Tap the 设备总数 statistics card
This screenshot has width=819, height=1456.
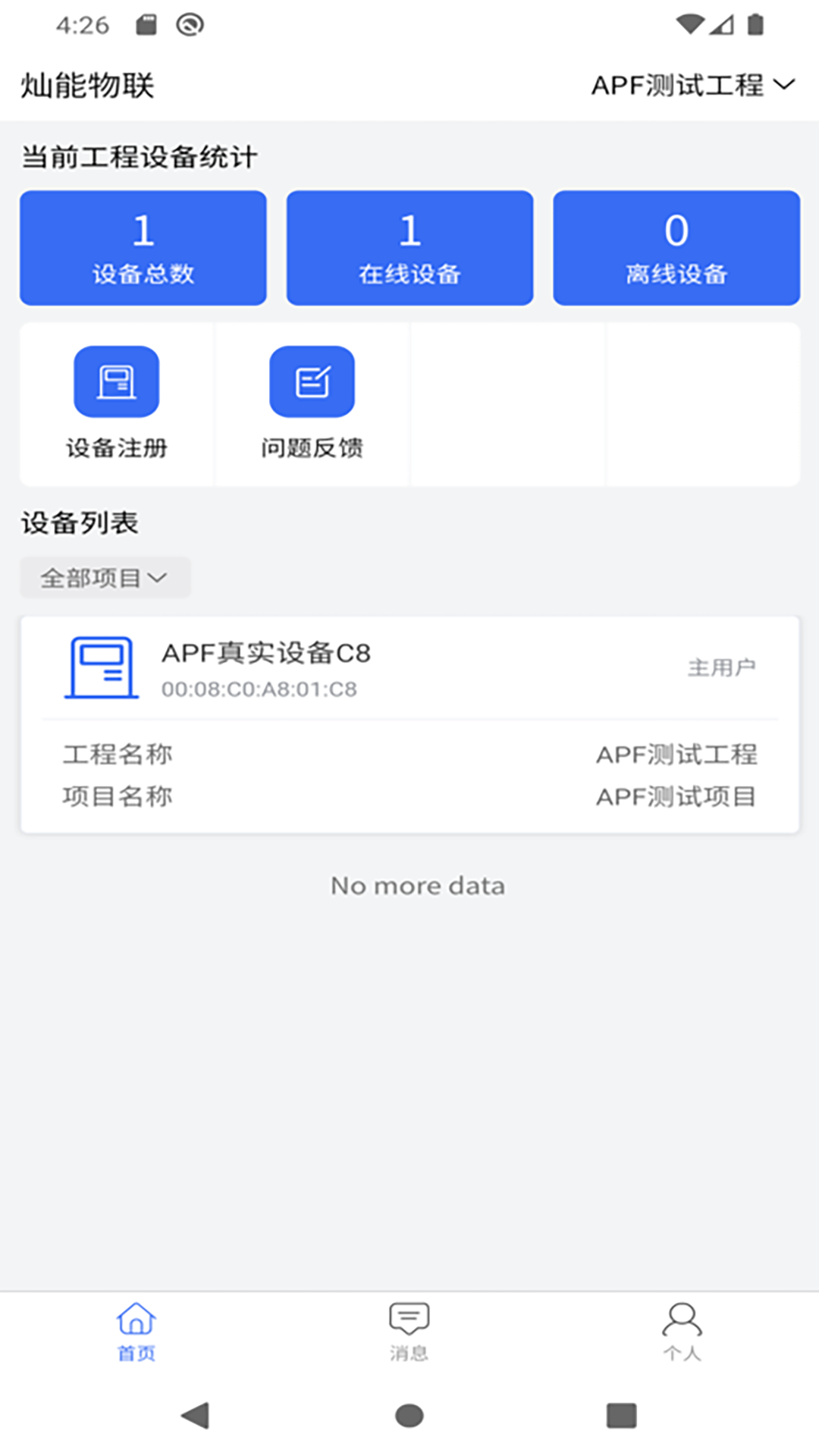point(143,248)
